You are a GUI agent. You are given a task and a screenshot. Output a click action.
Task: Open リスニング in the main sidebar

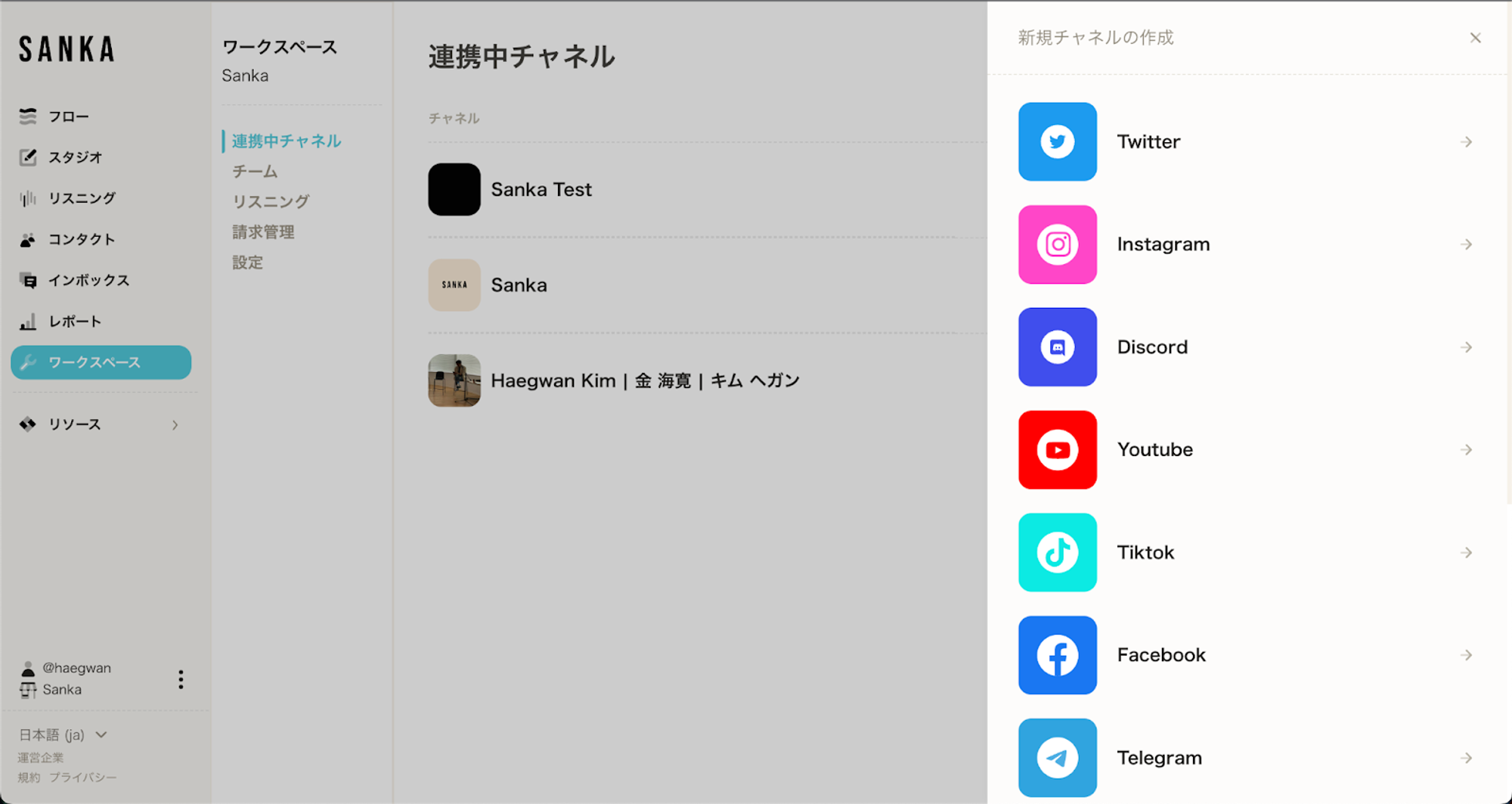coord(81,198)
